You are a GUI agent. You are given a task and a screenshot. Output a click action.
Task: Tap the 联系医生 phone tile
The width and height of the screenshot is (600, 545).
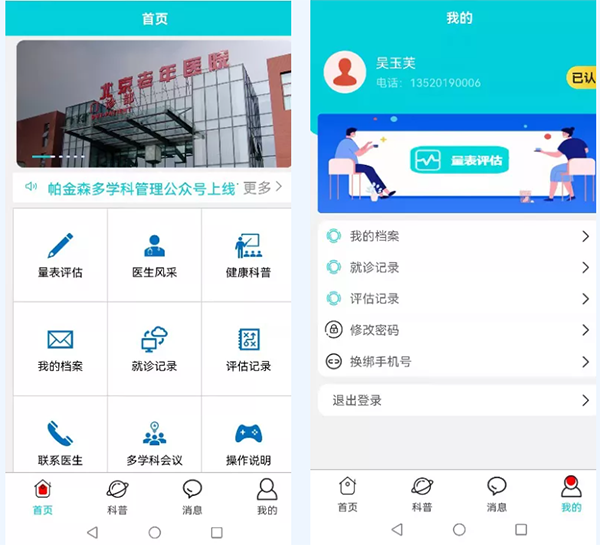(x=60, y=442)
